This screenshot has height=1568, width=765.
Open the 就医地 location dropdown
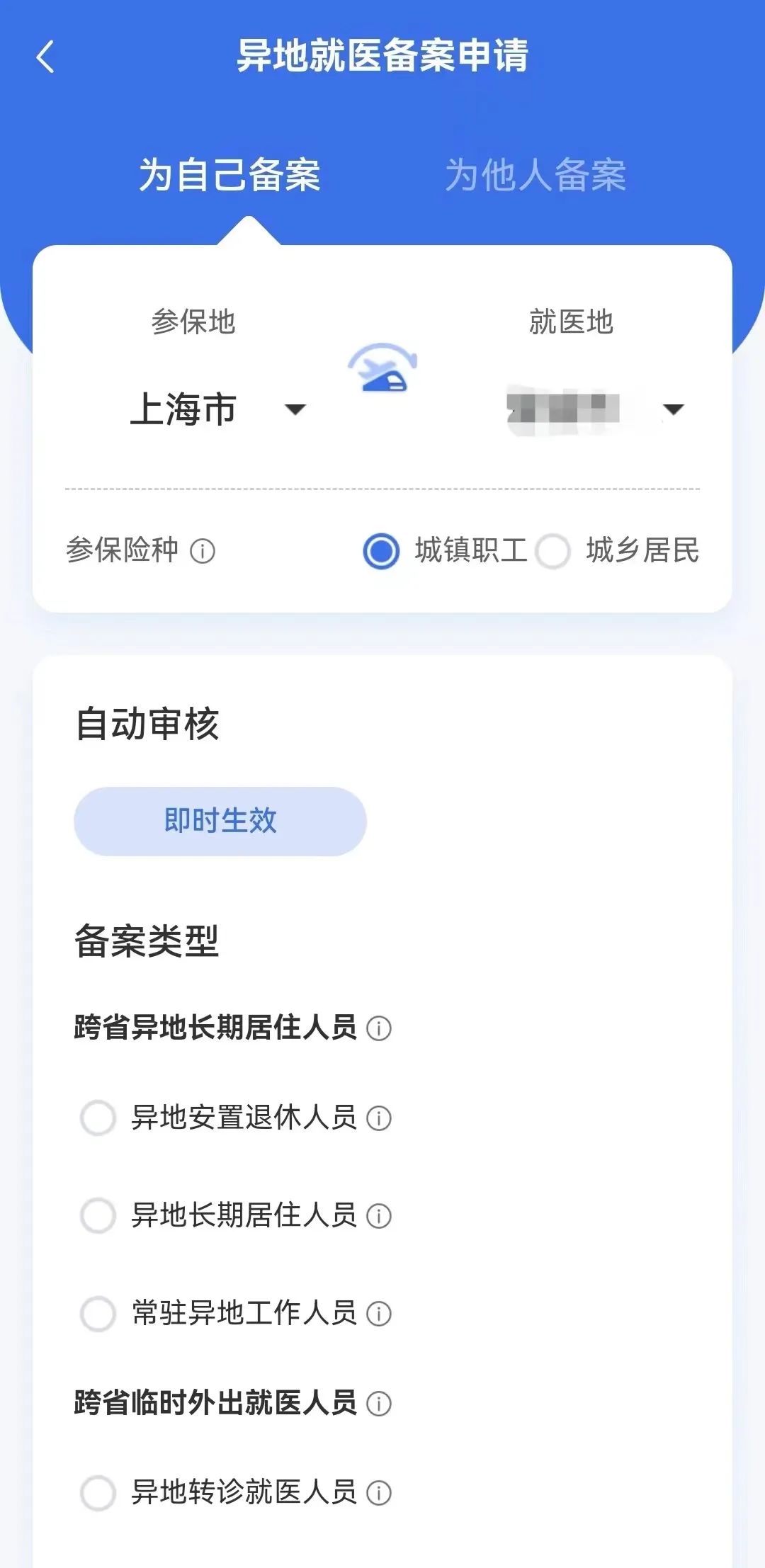[x=595, y=409]
